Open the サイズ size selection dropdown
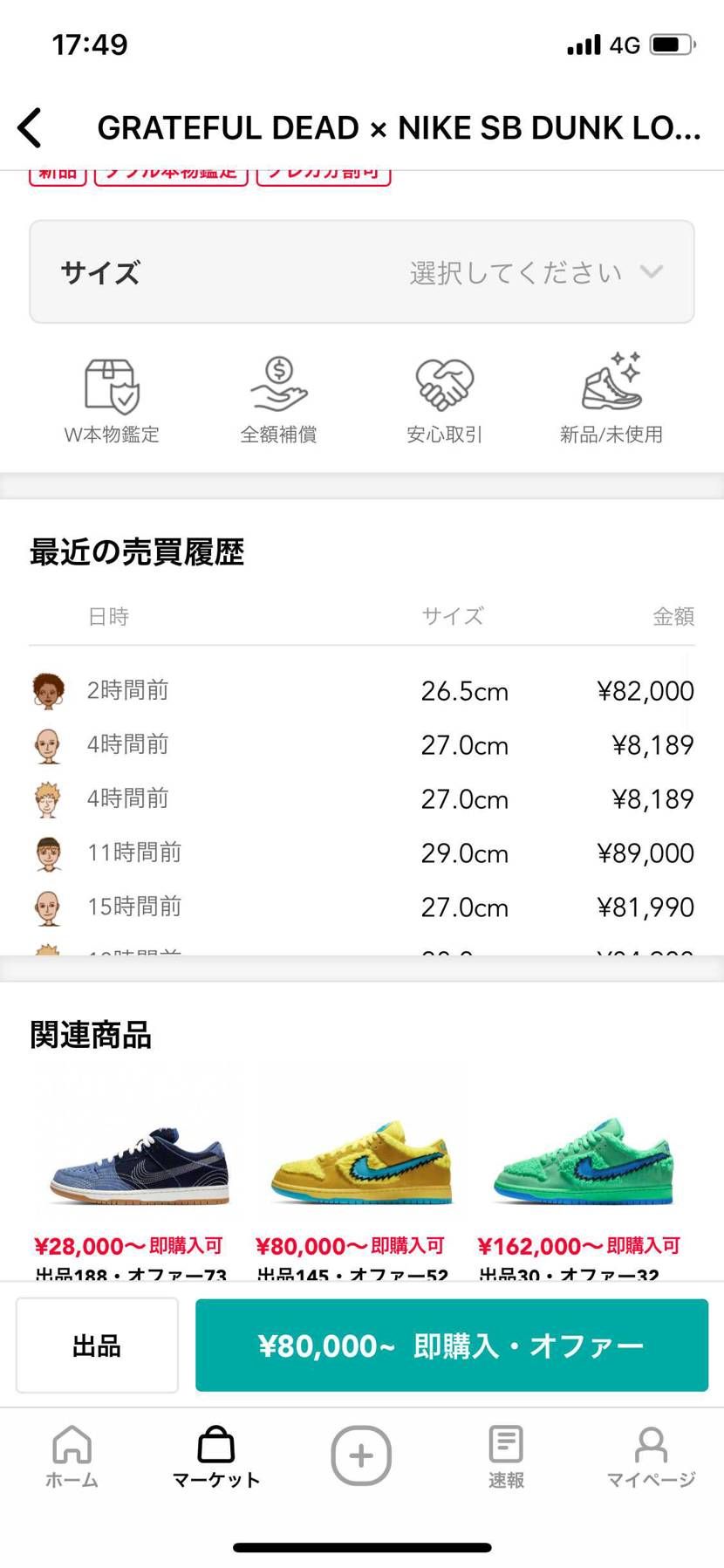 coord(361,270)
